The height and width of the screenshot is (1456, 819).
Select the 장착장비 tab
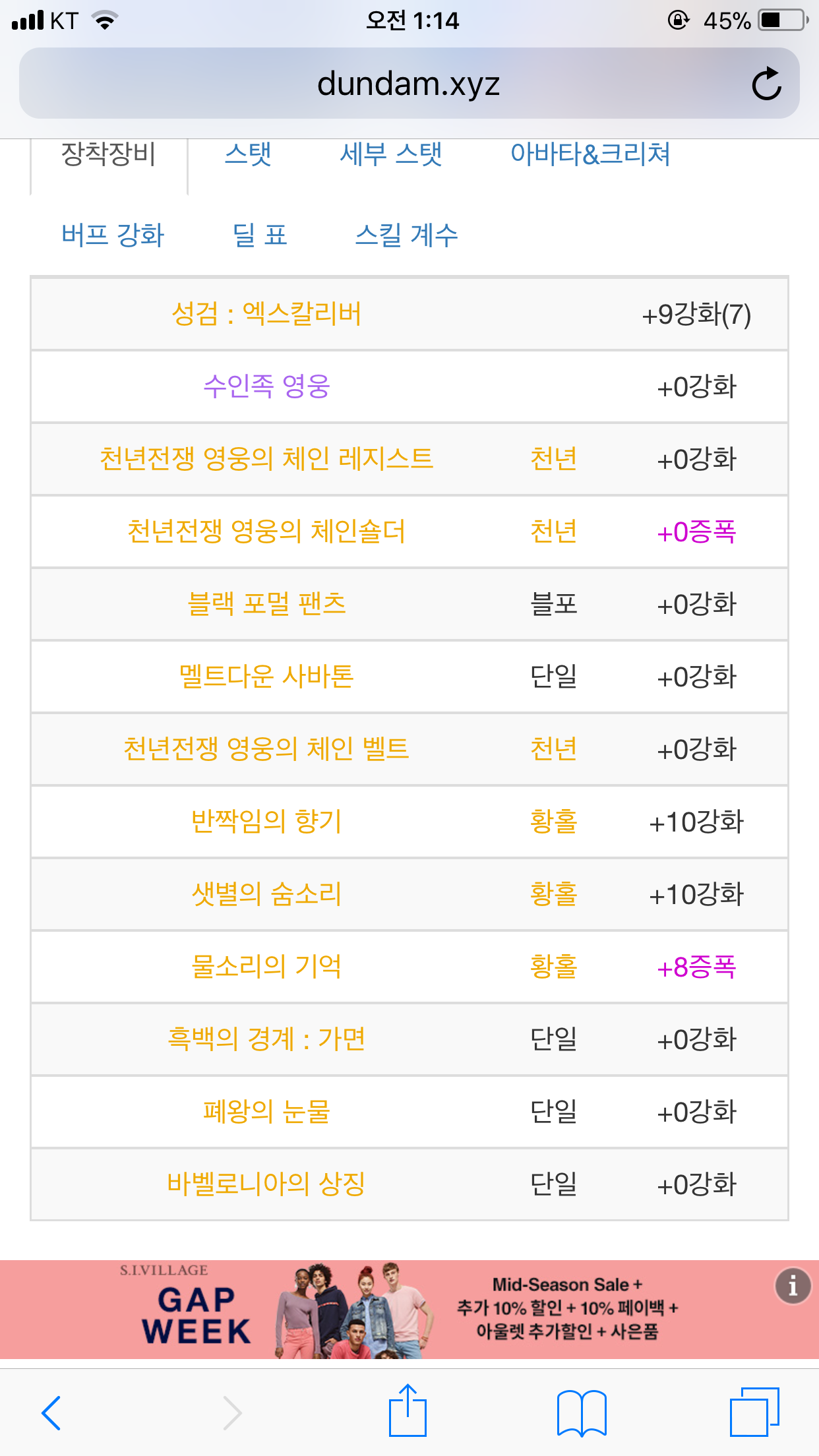[109, 154]
